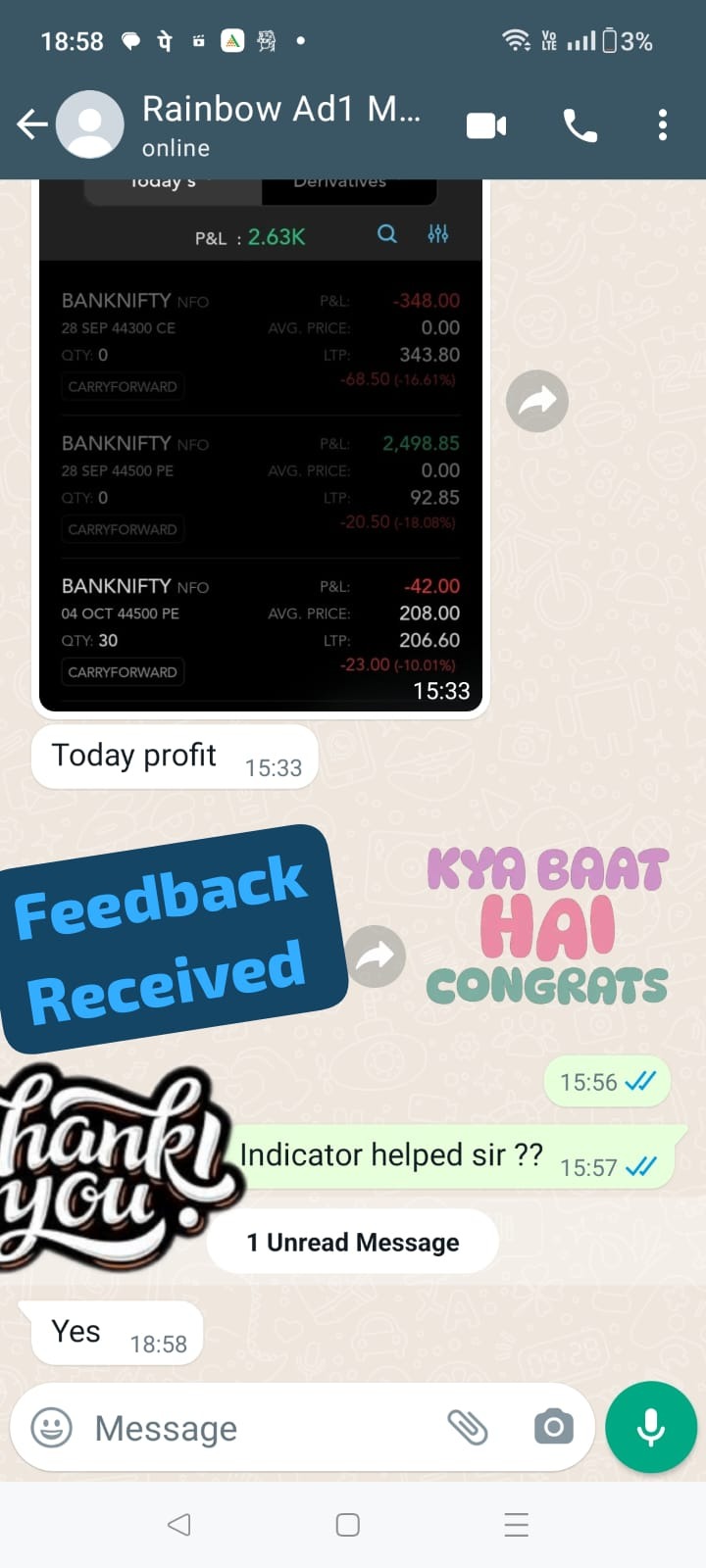The width and height of the screenshot is (706, 1568).
Task: Forward the P&L screenshot image
Action: [x=536, y=401]
